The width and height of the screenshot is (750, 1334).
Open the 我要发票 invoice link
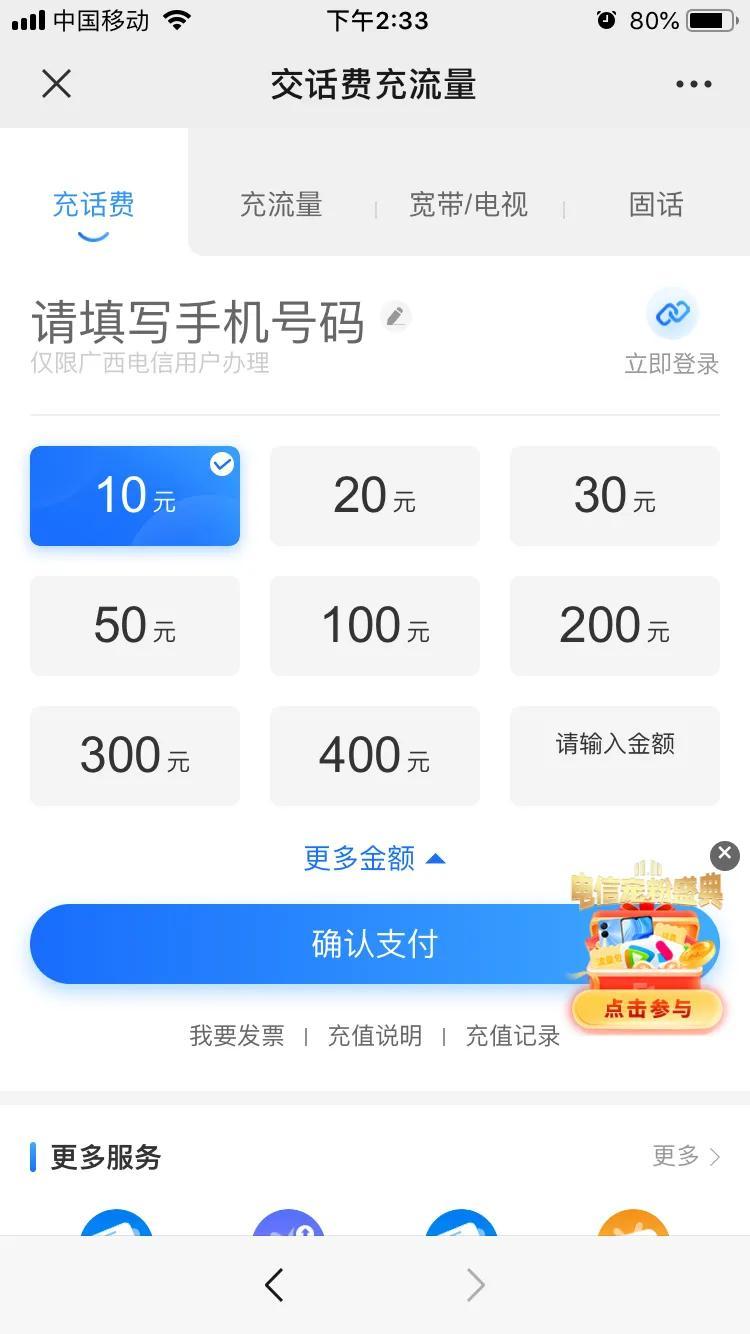(237, 1036)
